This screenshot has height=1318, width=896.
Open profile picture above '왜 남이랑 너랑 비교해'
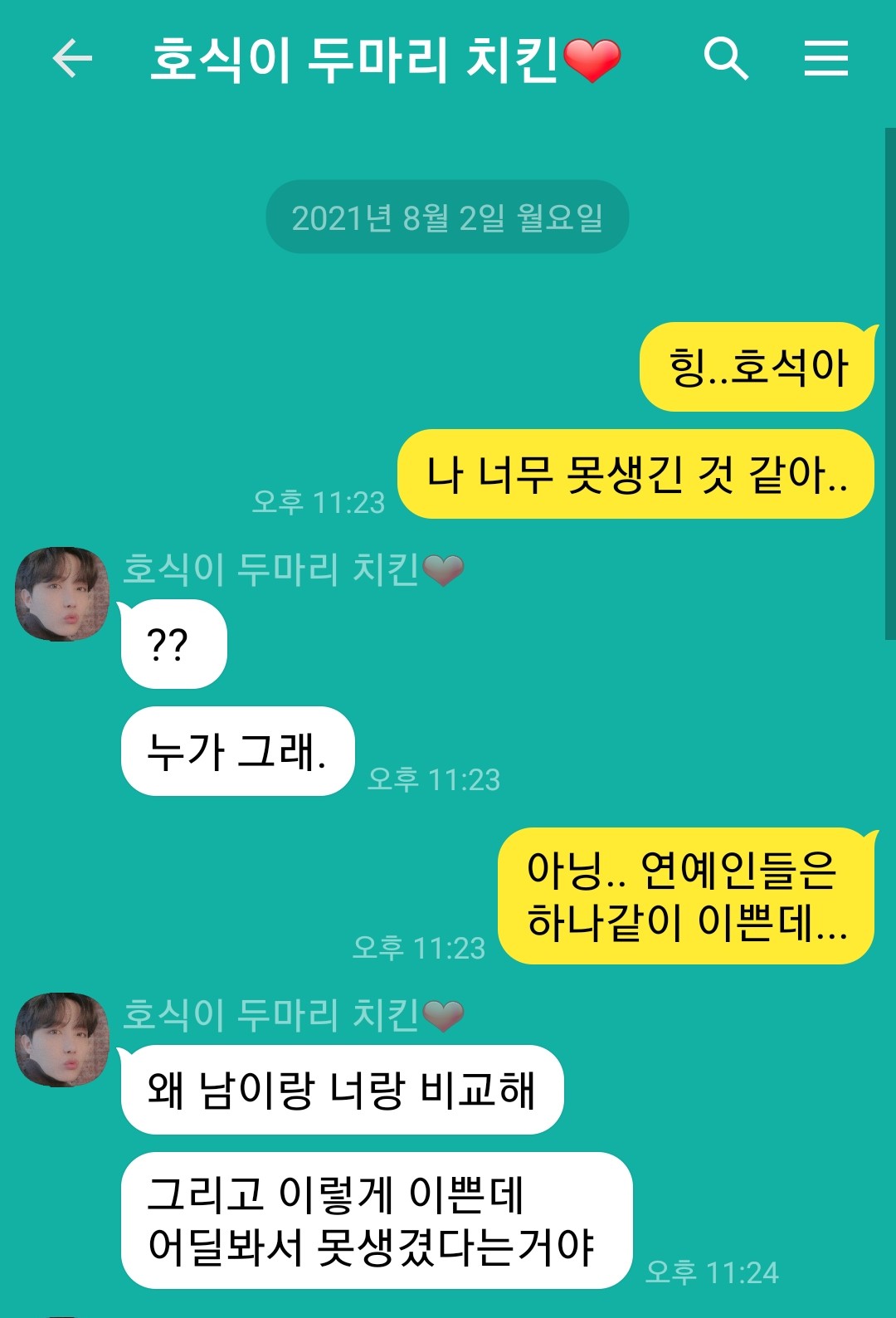[62, 1040]
